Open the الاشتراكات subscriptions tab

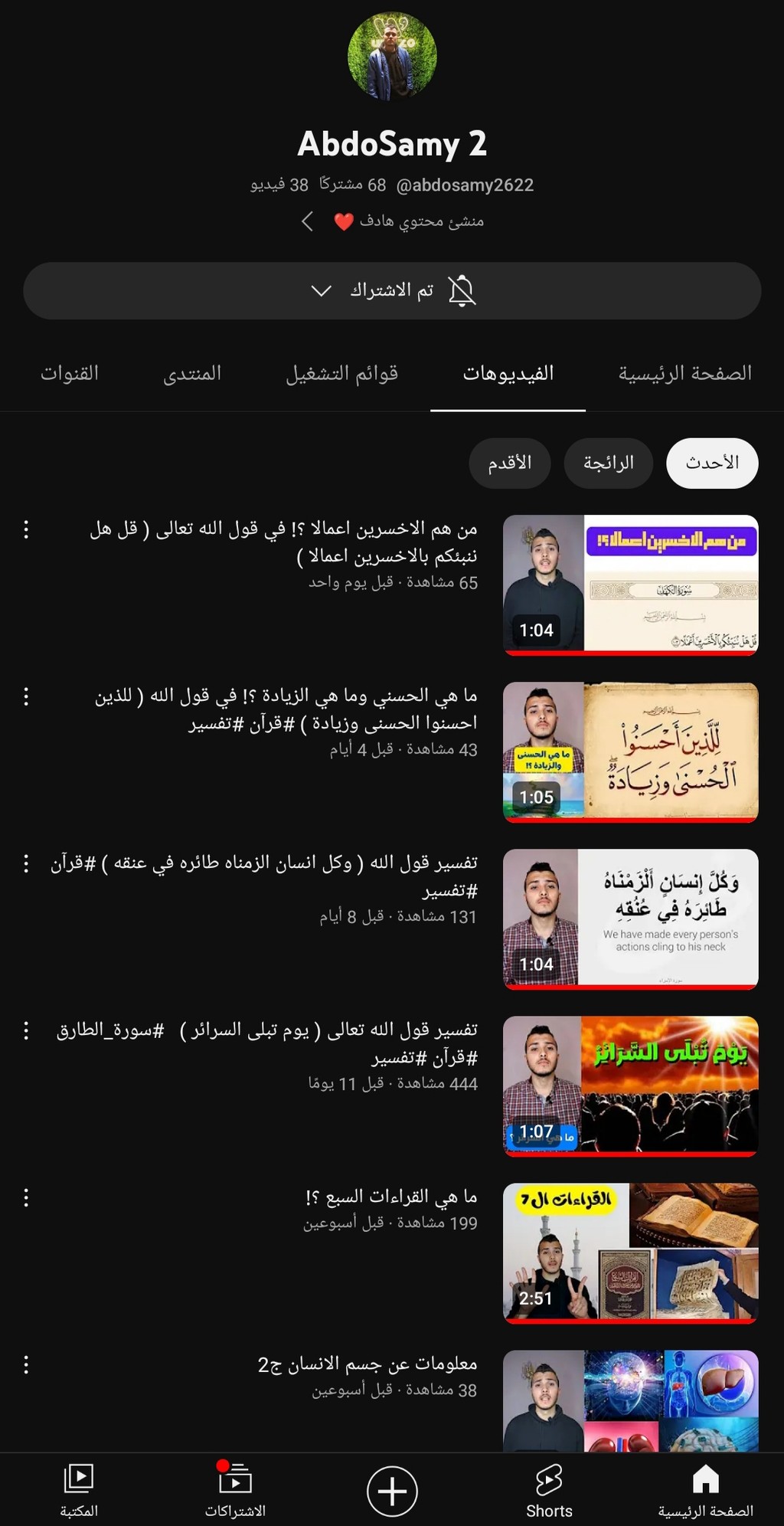[235, 1491]
